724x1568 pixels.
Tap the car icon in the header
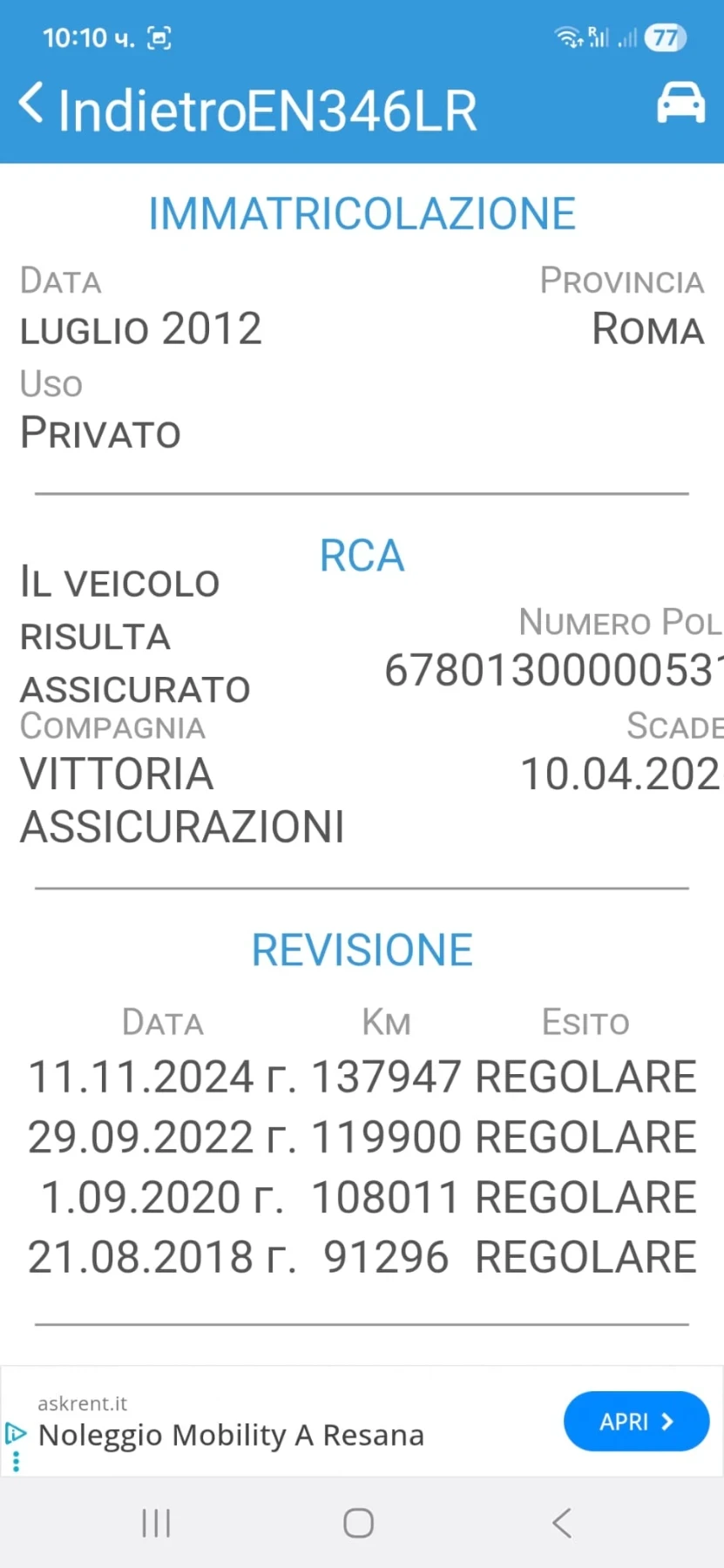pos(680,103)
